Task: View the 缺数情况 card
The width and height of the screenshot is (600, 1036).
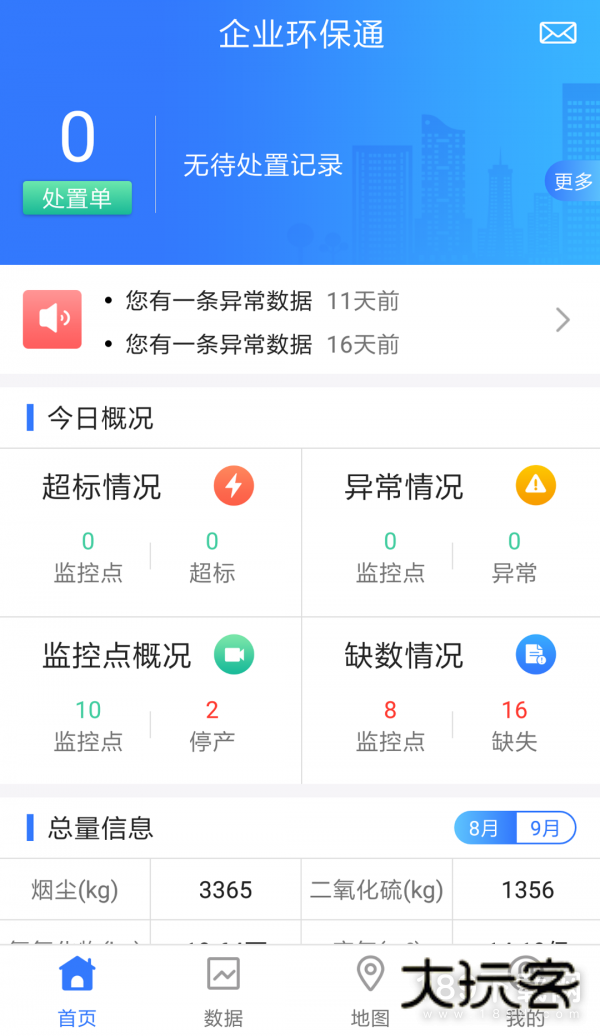Action: click(451, 700)
